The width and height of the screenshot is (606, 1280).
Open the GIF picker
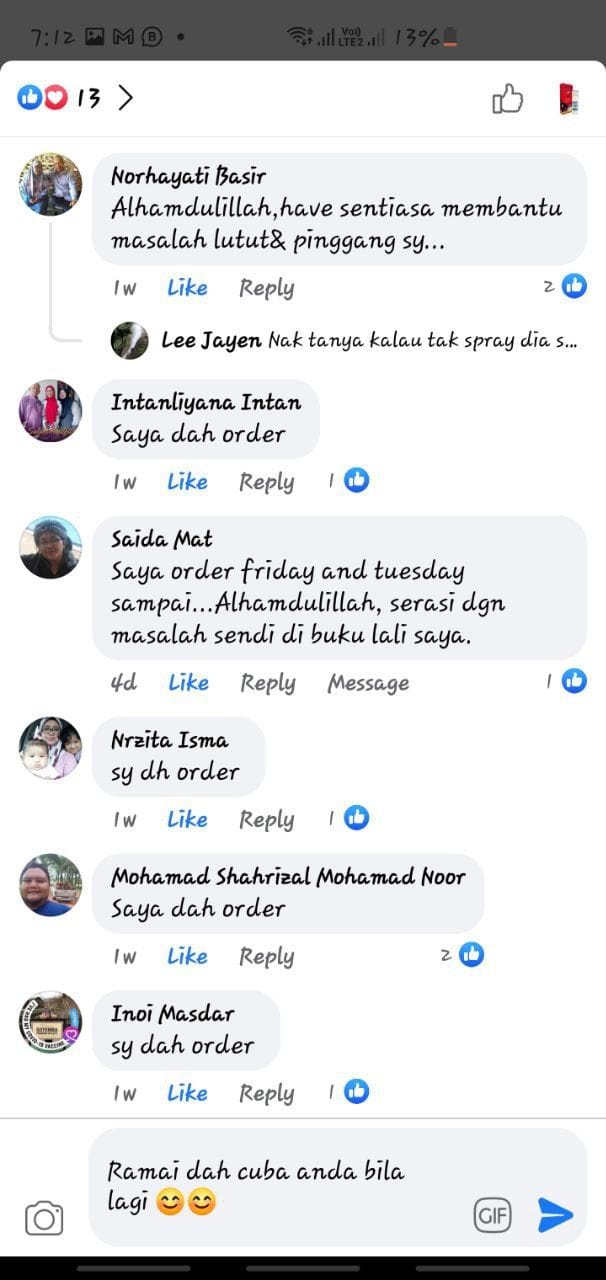[x=492, y=1215]
